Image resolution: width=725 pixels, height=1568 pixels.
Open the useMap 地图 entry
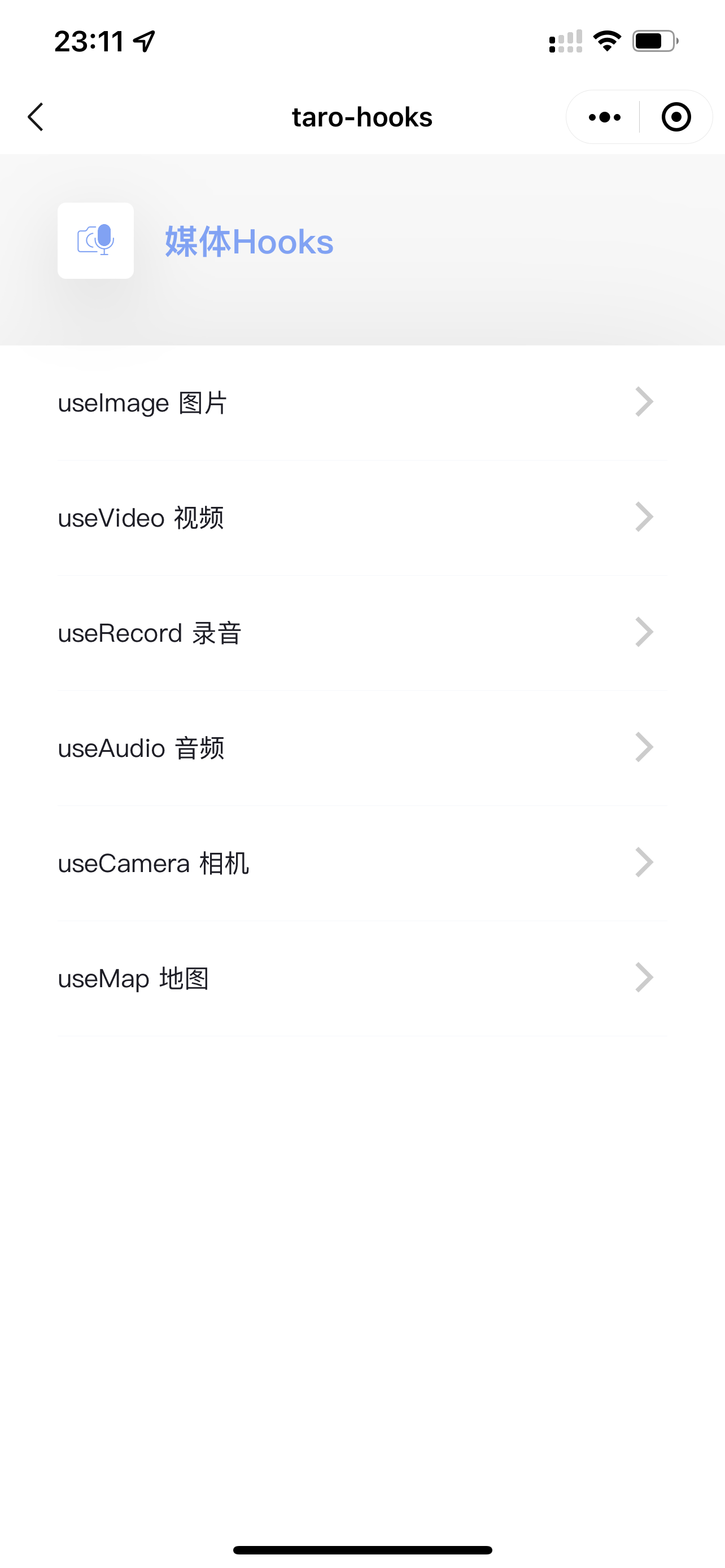362,978
